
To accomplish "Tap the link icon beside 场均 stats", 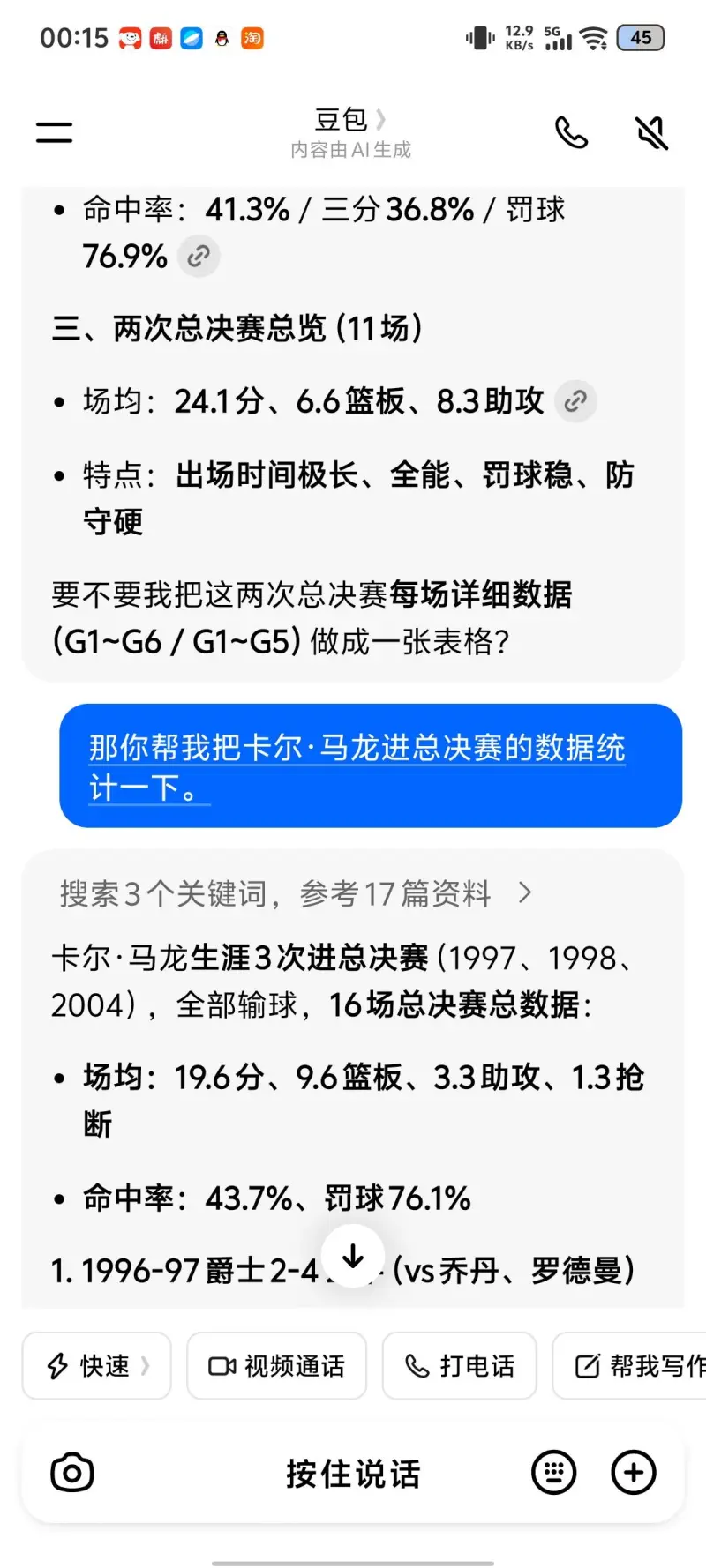I will click(x=575, y=401).
